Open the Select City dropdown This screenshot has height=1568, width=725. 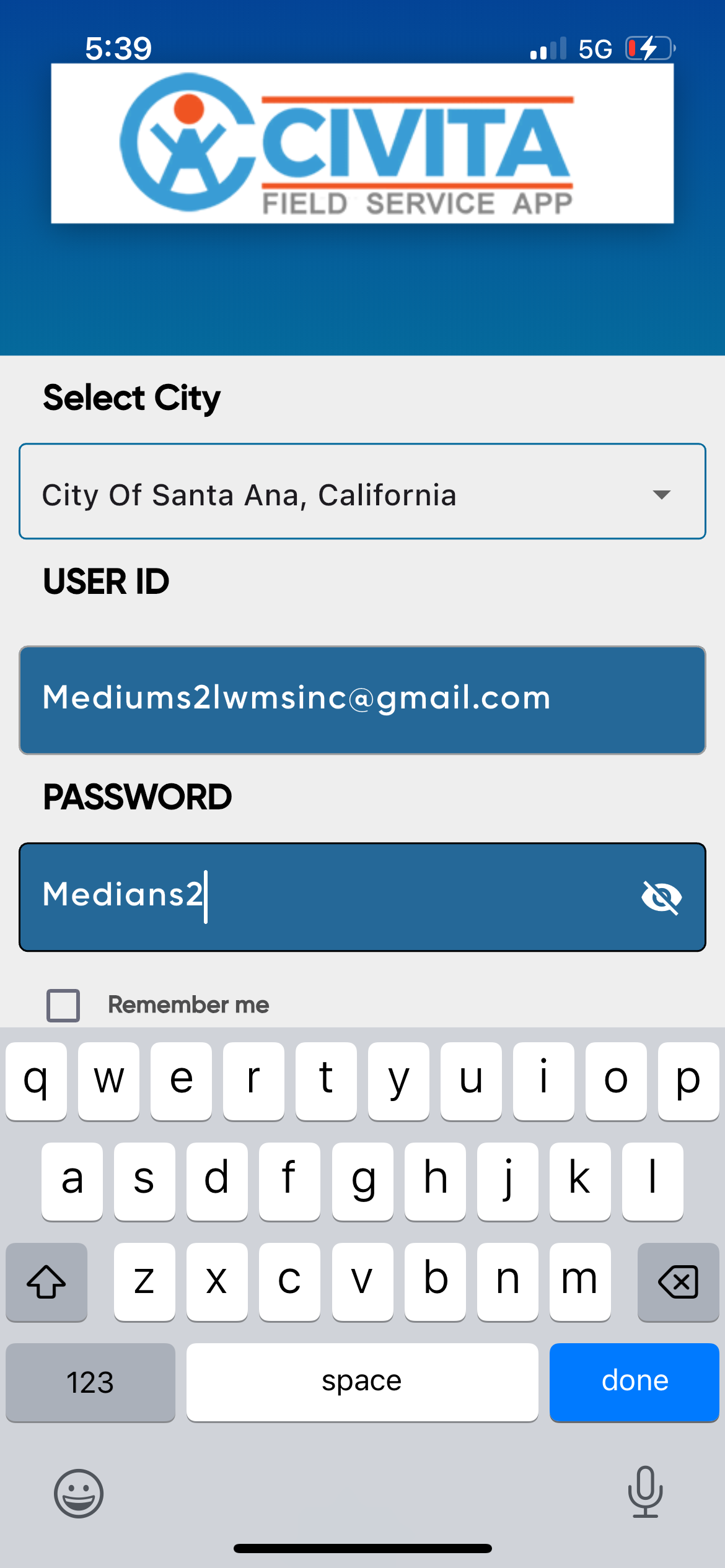pos(362,492)
